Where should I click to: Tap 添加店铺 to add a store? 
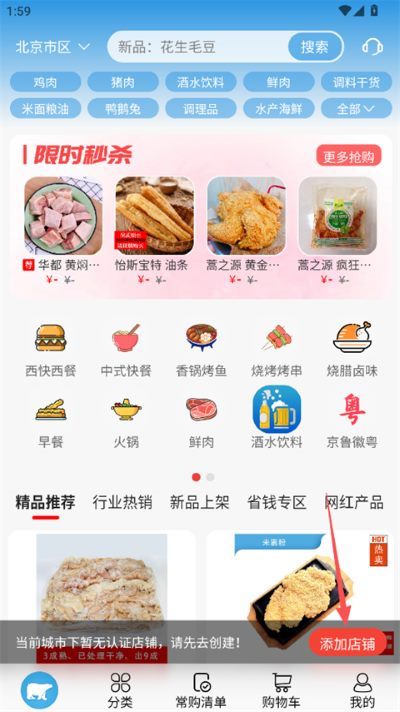[x=348, y=643]
